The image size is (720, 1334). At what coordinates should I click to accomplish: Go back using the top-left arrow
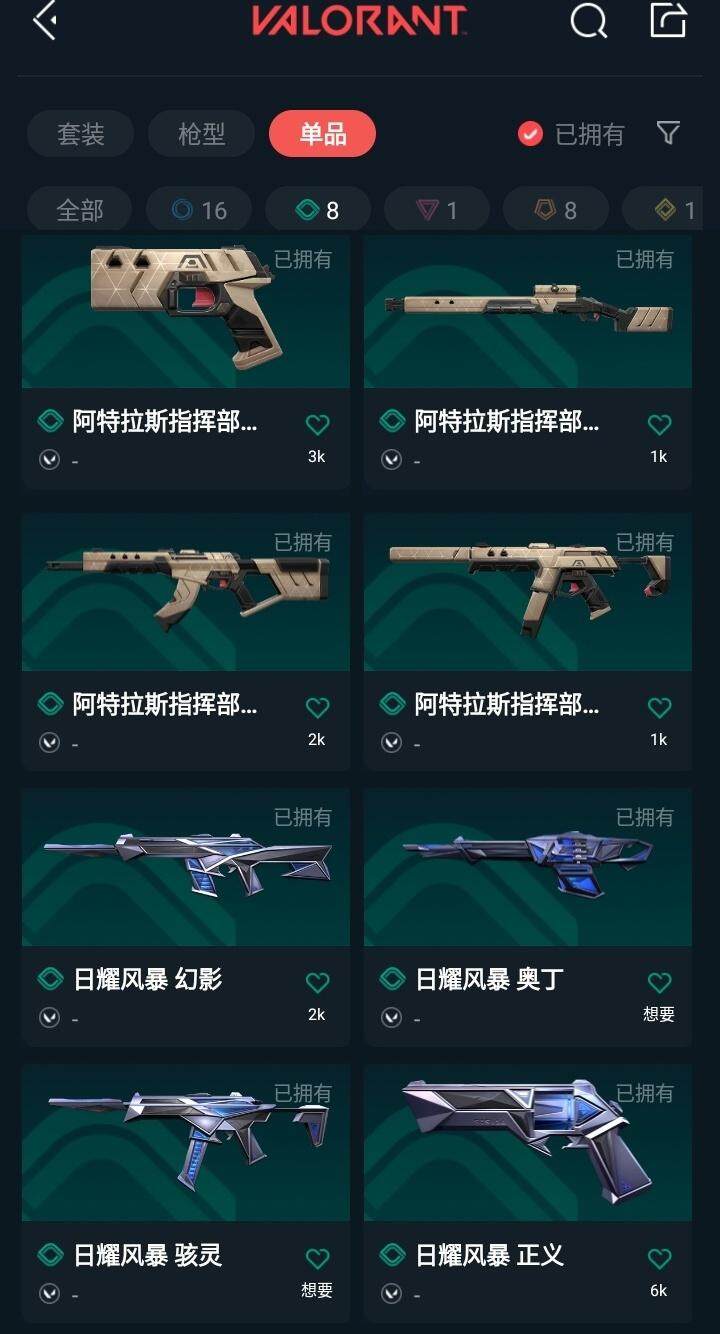44,20
